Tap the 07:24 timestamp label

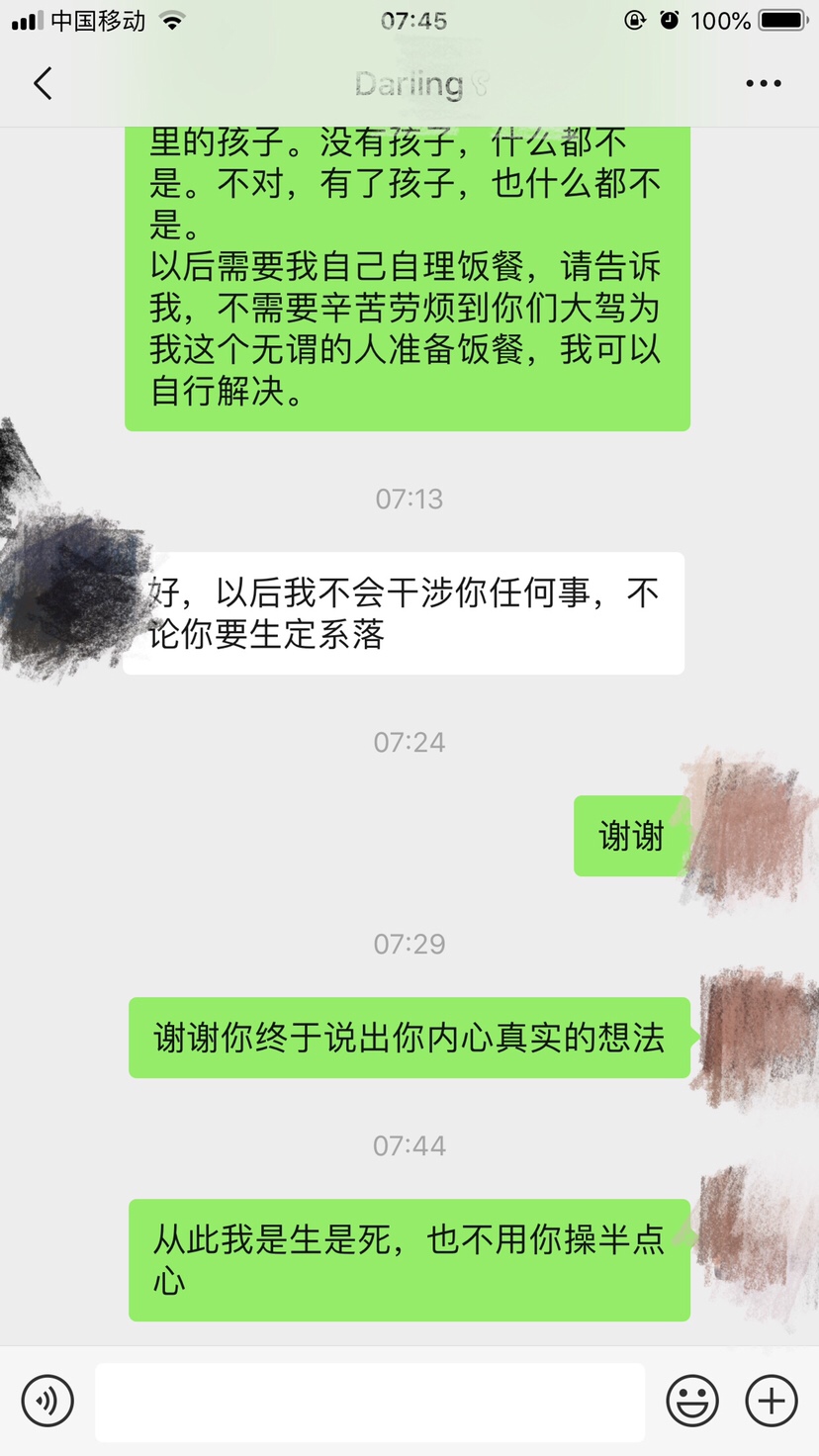pos(409,742)
